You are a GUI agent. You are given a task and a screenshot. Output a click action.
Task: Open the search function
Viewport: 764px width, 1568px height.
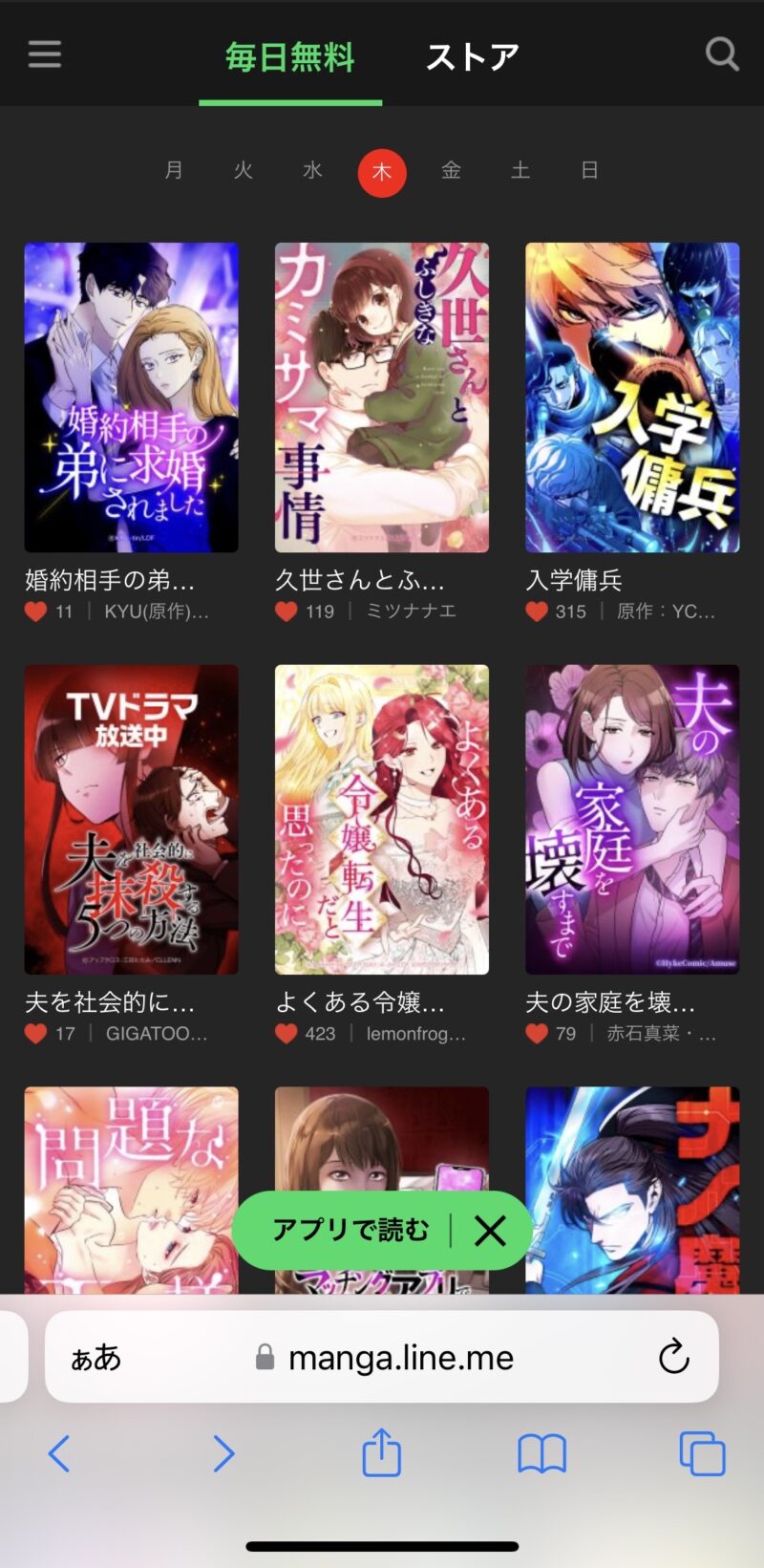pos(723,54)
